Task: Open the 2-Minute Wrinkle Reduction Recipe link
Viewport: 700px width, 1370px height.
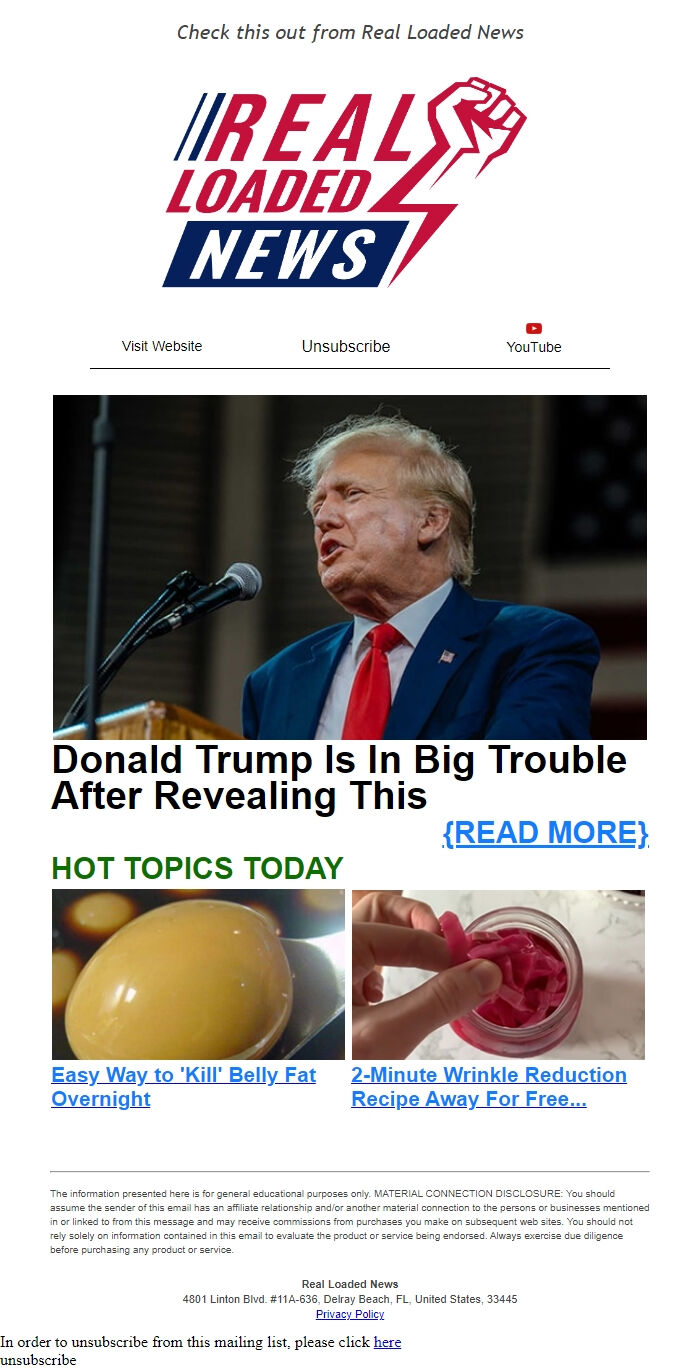Action: click(489, 1087)
